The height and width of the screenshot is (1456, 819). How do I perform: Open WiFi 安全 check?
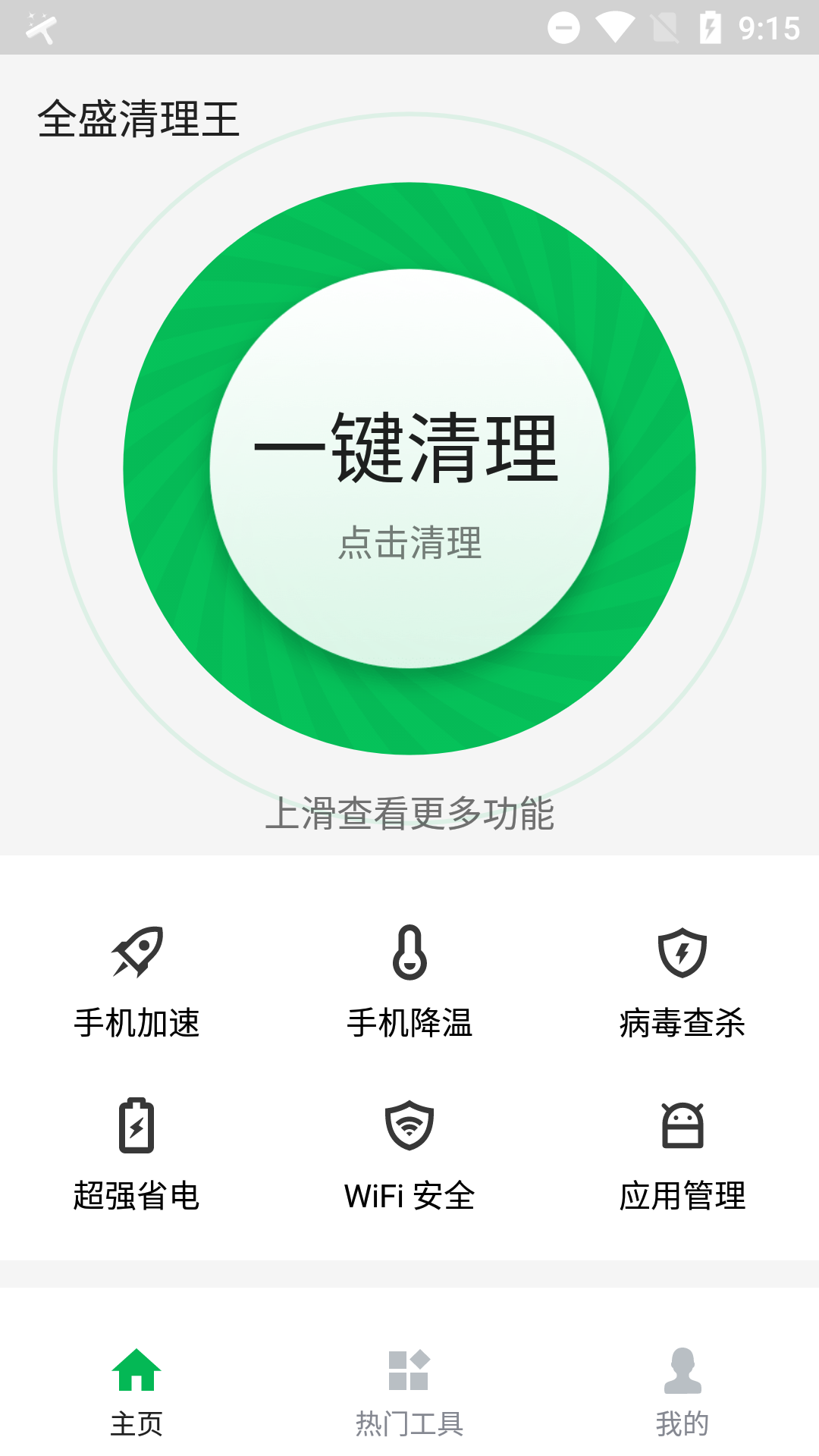[x=409, y=1154]
